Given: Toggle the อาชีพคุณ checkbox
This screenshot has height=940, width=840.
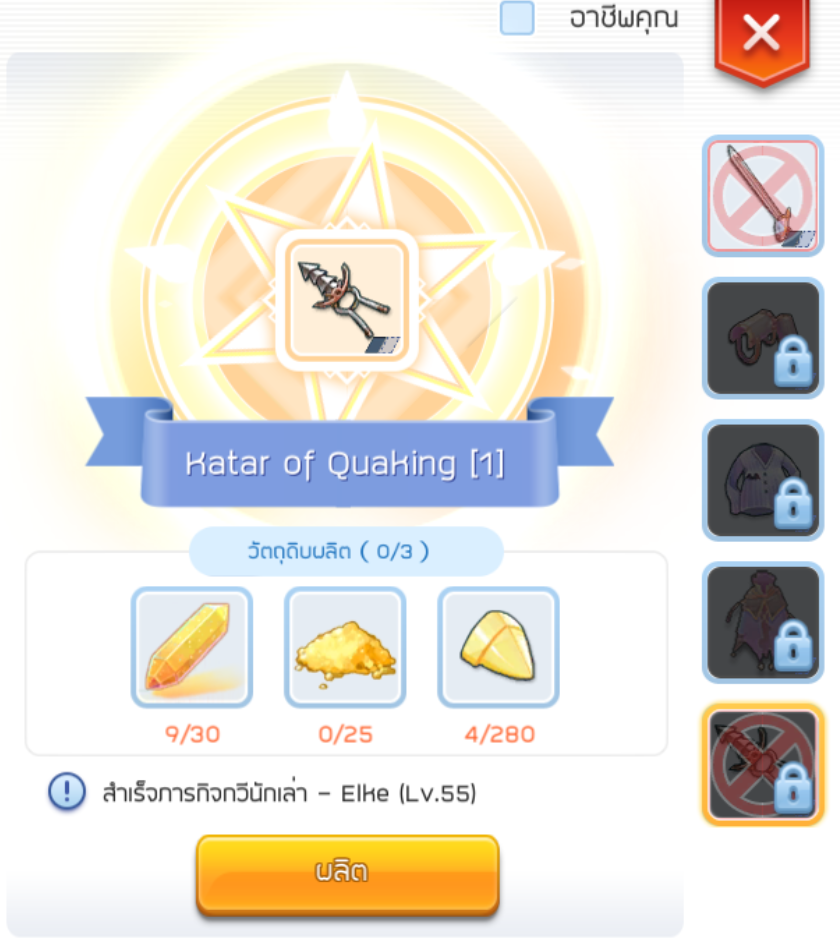Looking at the screenshot, I should click(x=517, y=18).
